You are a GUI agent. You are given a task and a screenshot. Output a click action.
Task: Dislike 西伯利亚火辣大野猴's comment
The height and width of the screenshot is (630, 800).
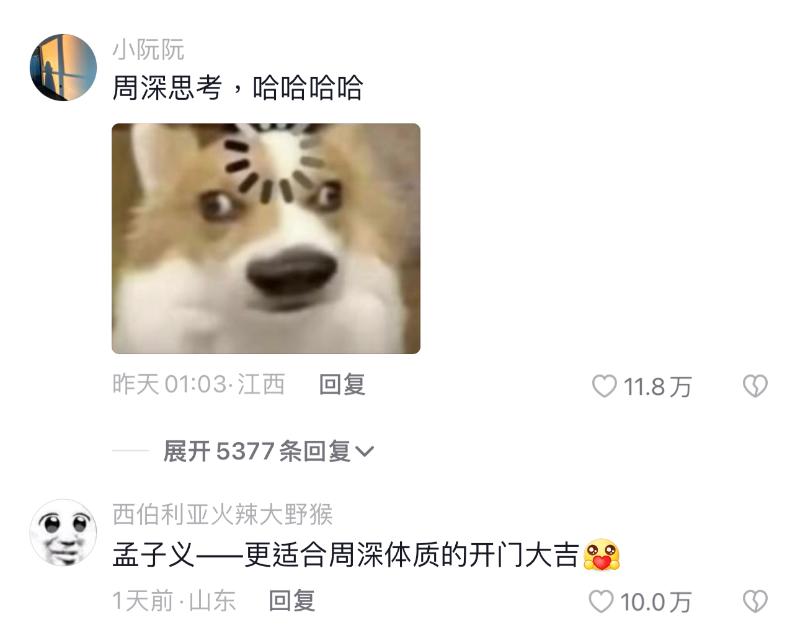click(x=754, y=602)
